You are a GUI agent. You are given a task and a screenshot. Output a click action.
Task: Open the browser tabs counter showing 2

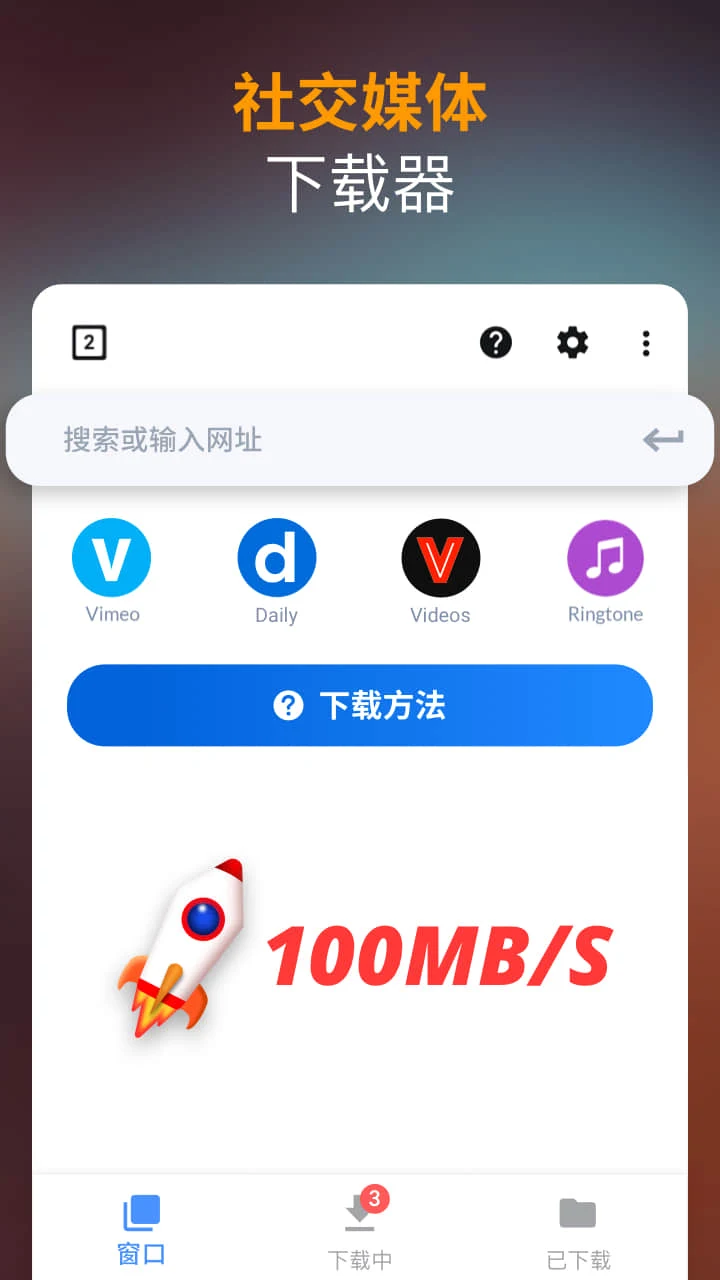coord(89,343)
